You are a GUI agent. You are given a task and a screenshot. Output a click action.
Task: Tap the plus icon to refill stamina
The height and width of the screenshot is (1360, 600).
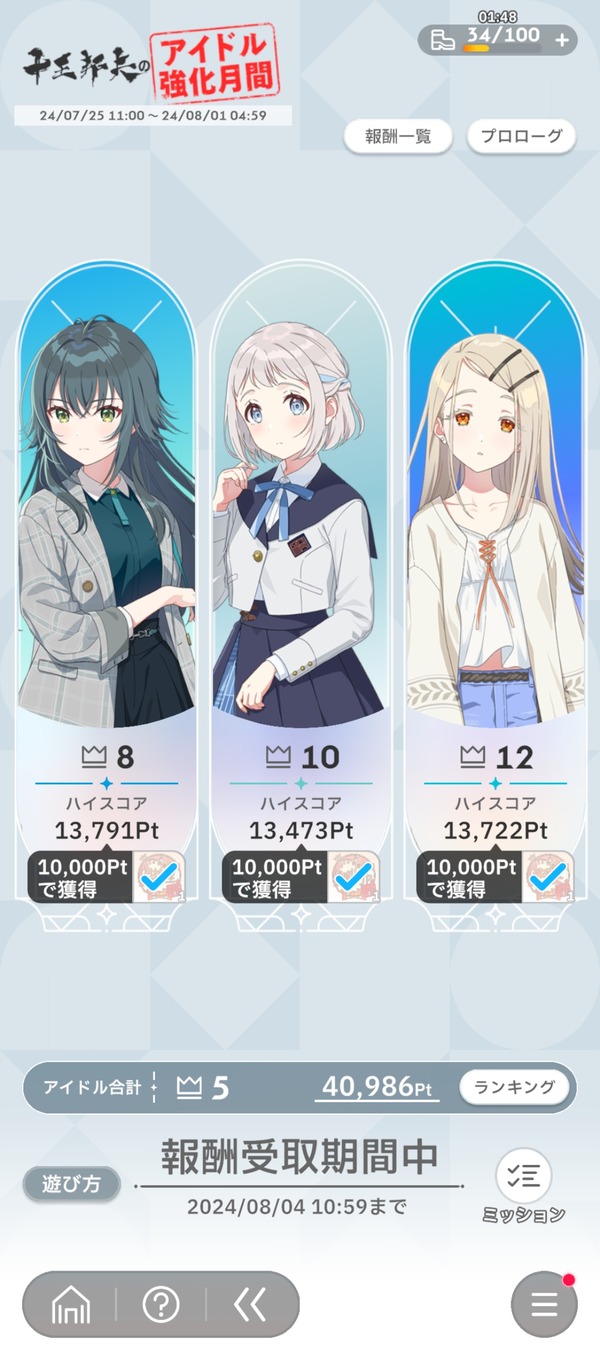[x=562, y=40]
